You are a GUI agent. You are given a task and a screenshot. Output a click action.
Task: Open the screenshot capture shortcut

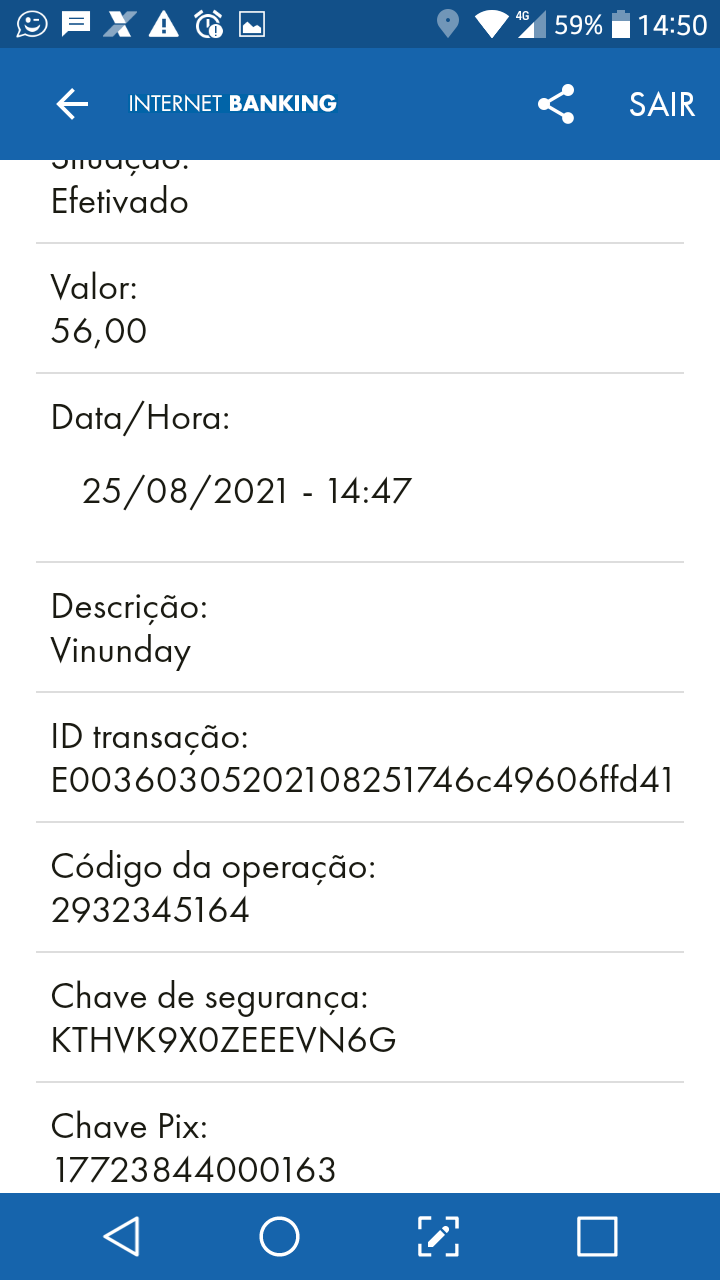438,1236
